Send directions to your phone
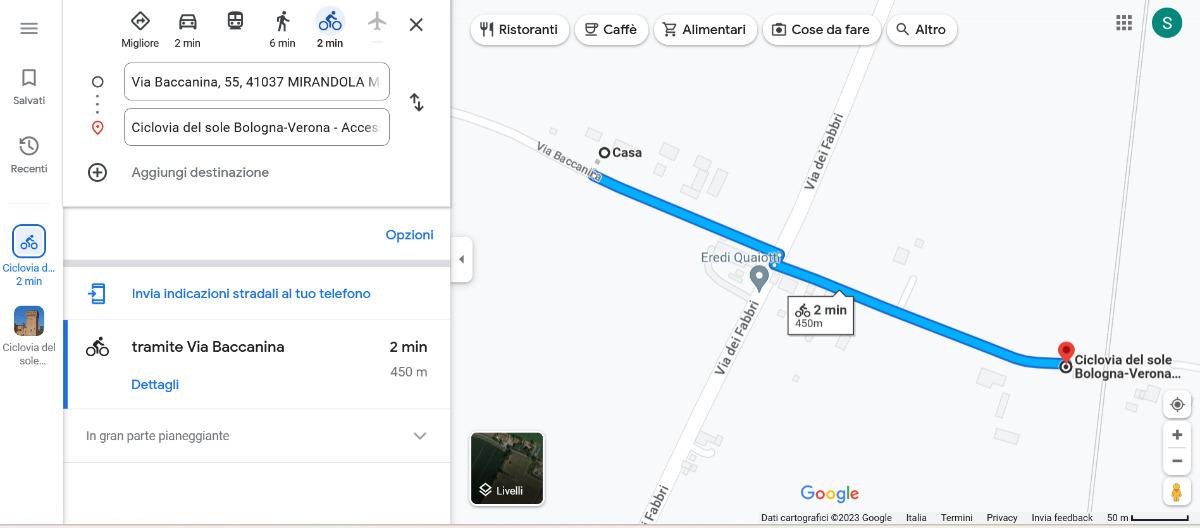The height and width of the screenshot is (528, 1200). (250, 294)
